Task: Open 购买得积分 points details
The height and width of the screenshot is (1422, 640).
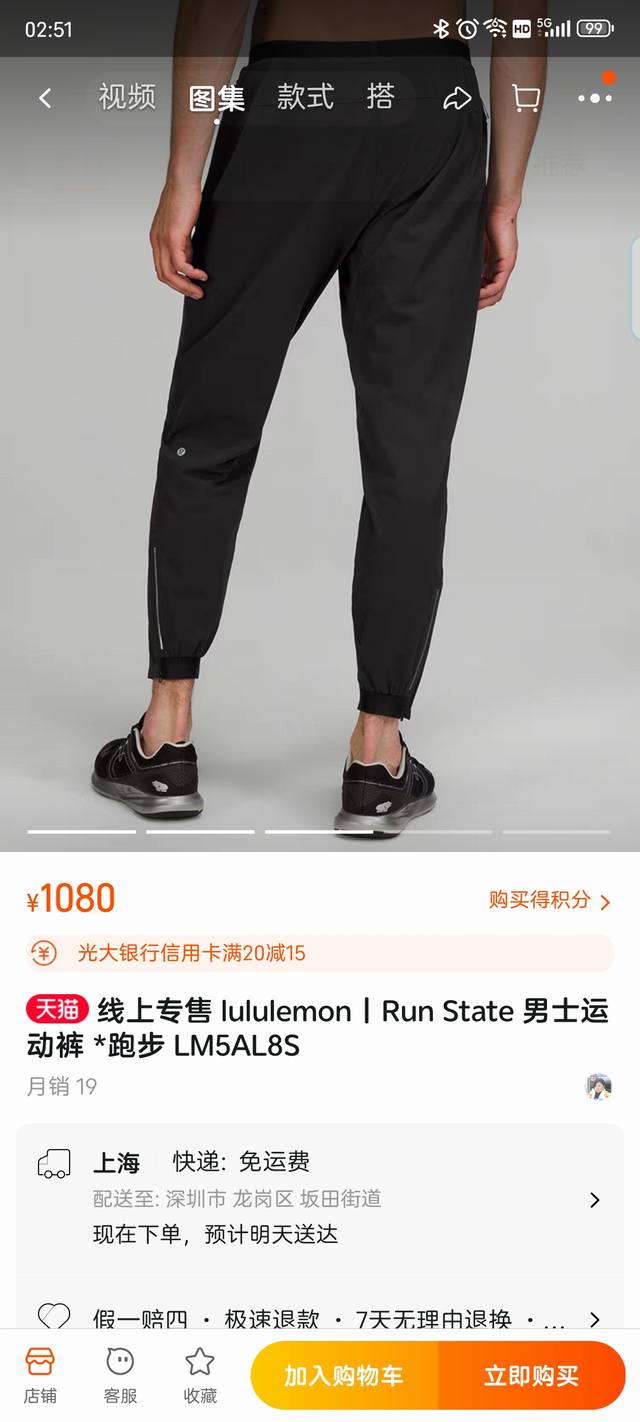Action: 549,900
